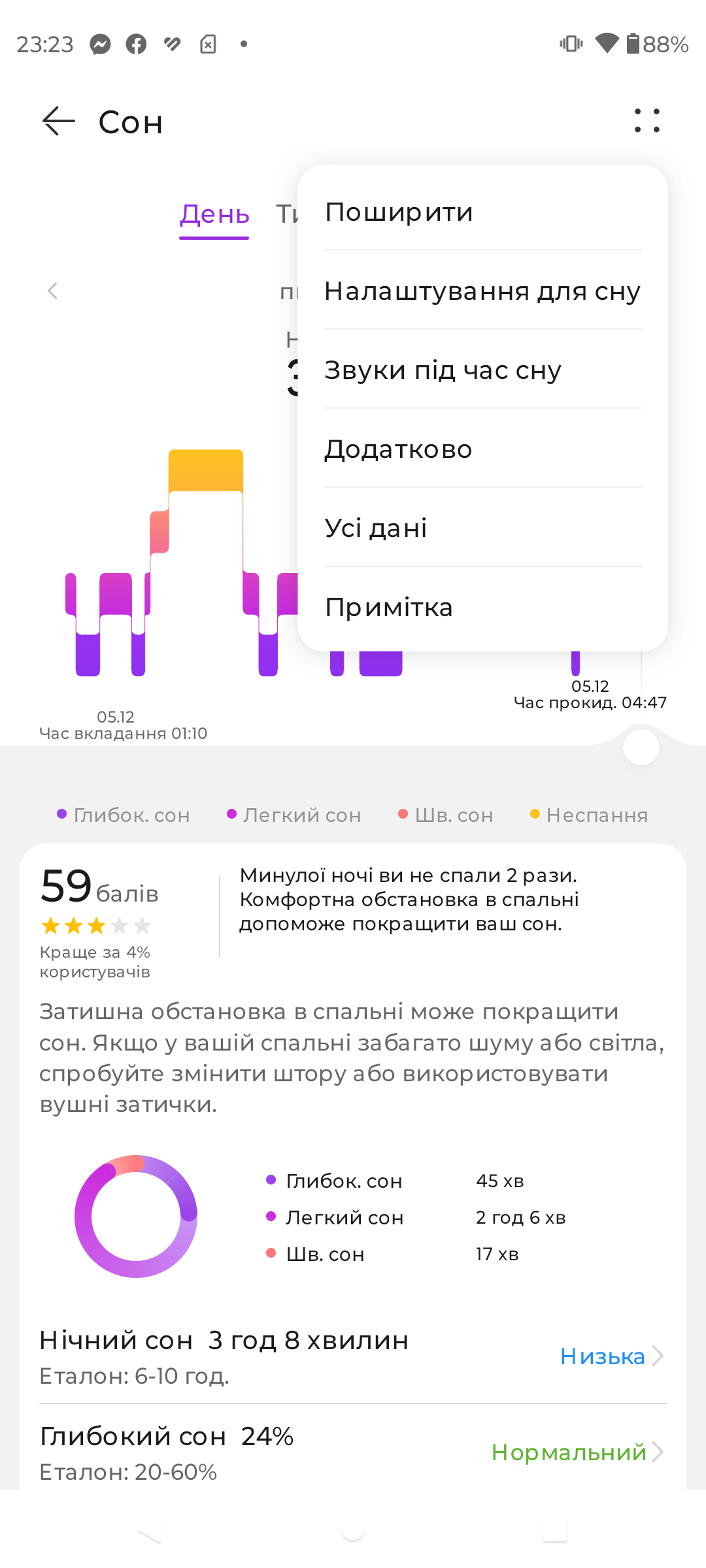Open Налаштування для сну
Viewport: 706px width, 1568px height.
coord(482,291)
